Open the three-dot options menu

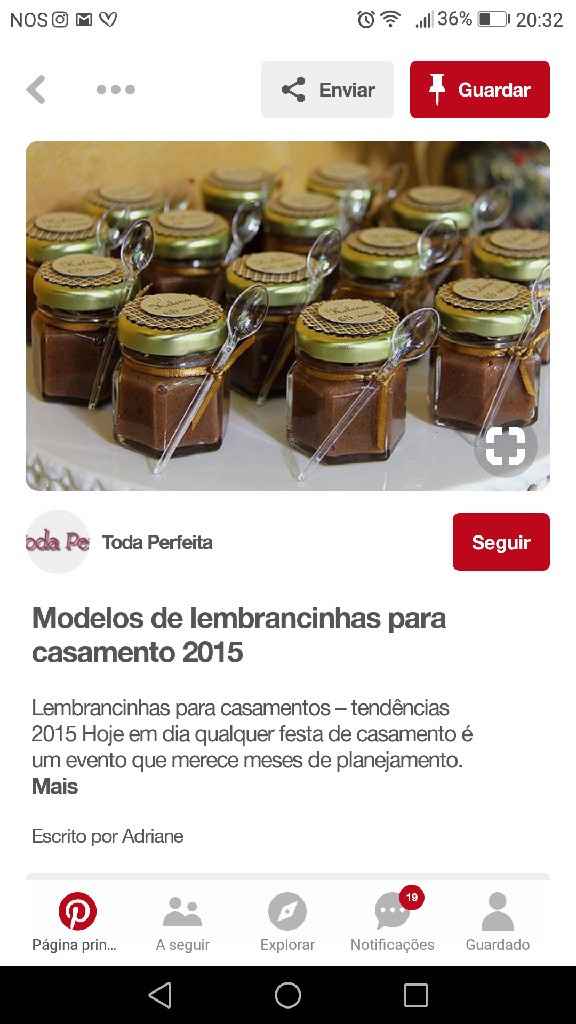pyautogui.click(x=116, y=89)
